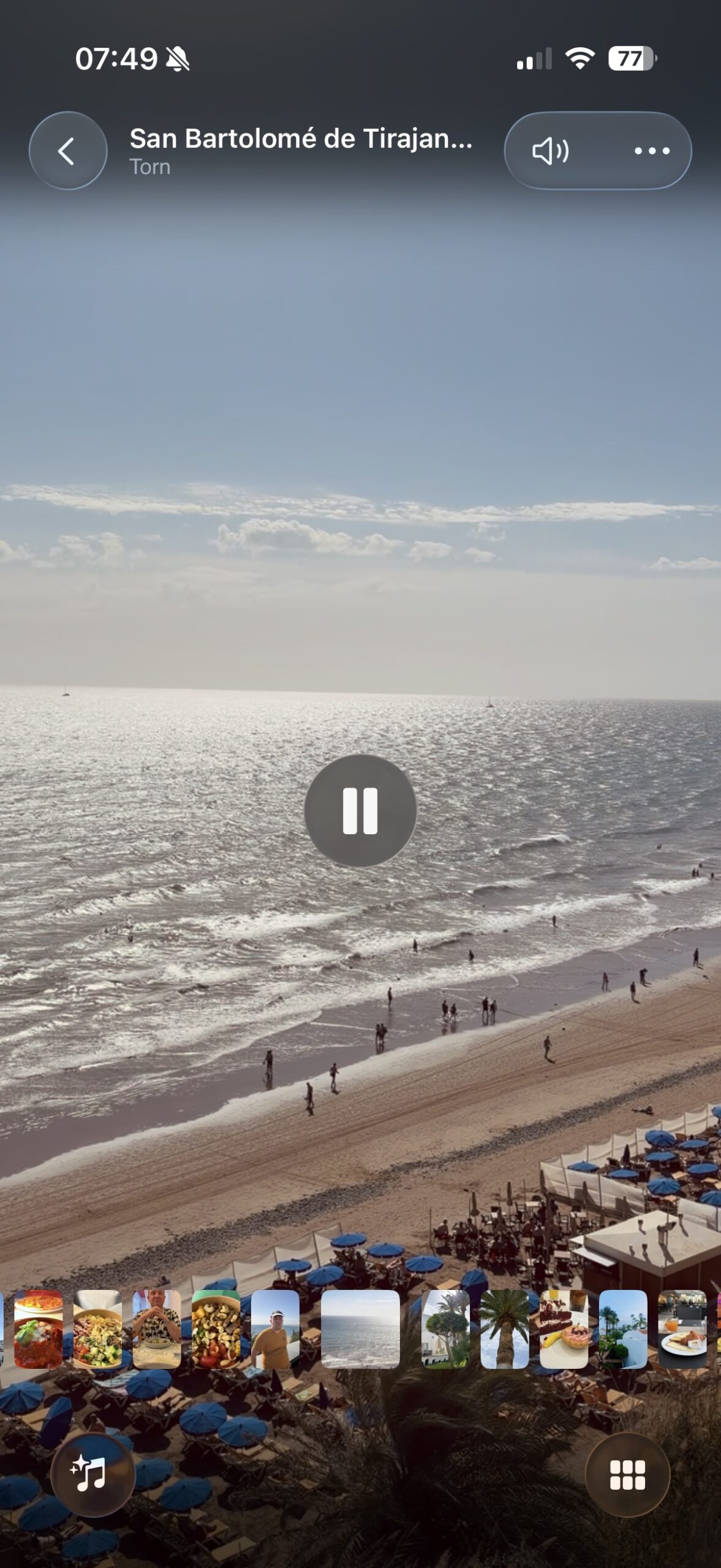Pause the memory playback
721x1568 pixels.
click(360, 810)
